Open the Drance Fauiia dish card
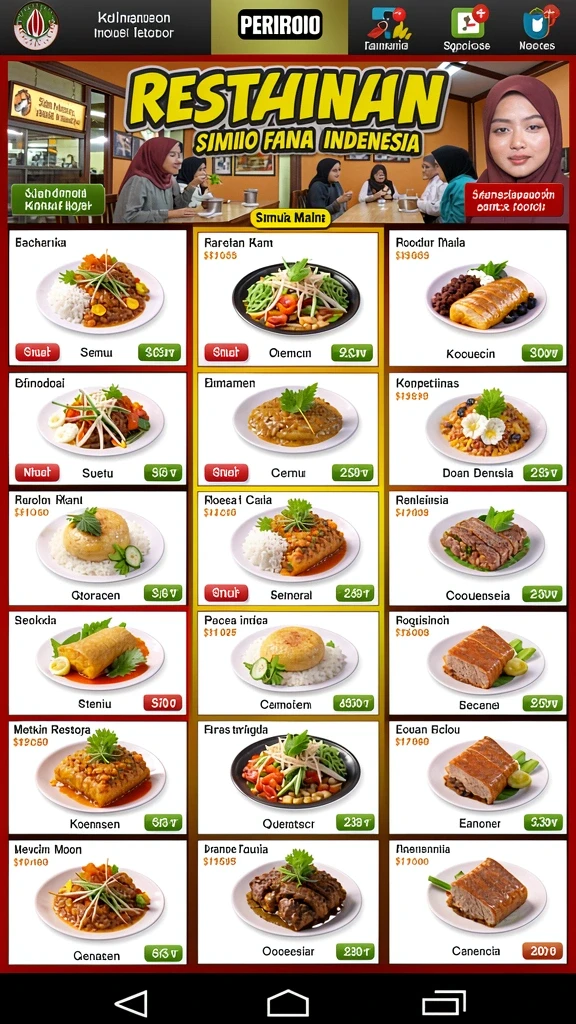The height and width of the screenshot is (1024, 576). pyautogui.click(x=288, y=902)
